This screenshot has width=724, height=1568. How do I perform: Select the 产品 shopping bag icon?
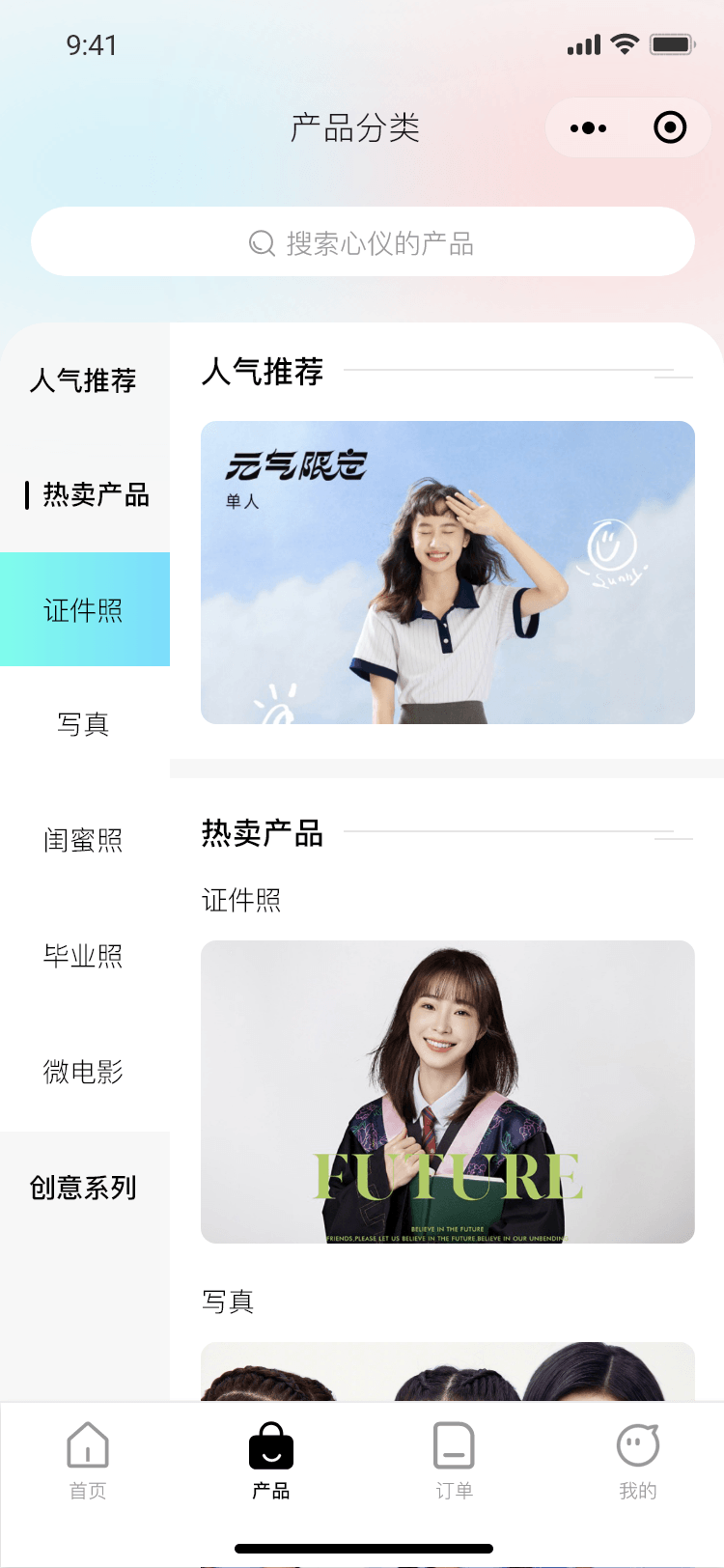[x=270, y=1445]
